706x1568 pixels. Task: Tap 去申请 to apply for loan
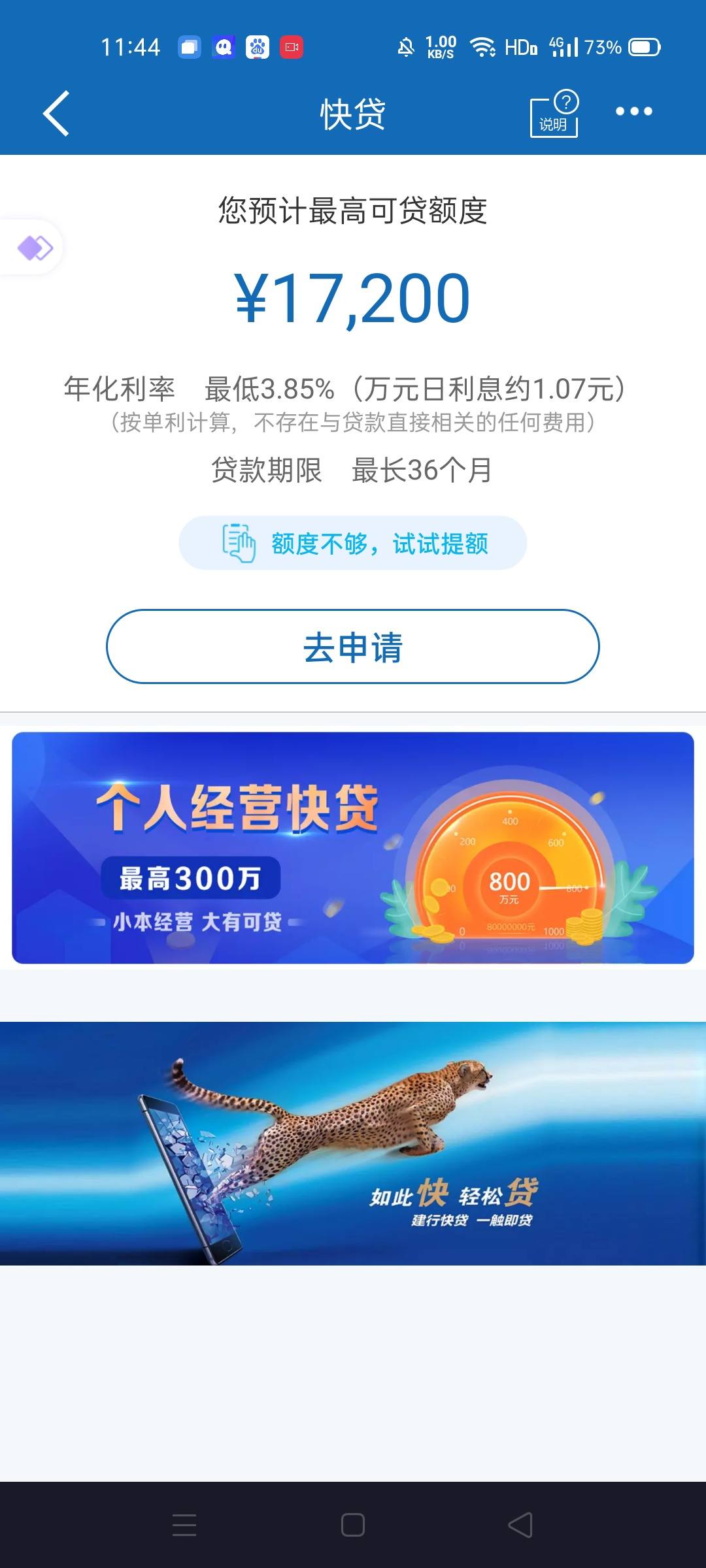(353, 647)
